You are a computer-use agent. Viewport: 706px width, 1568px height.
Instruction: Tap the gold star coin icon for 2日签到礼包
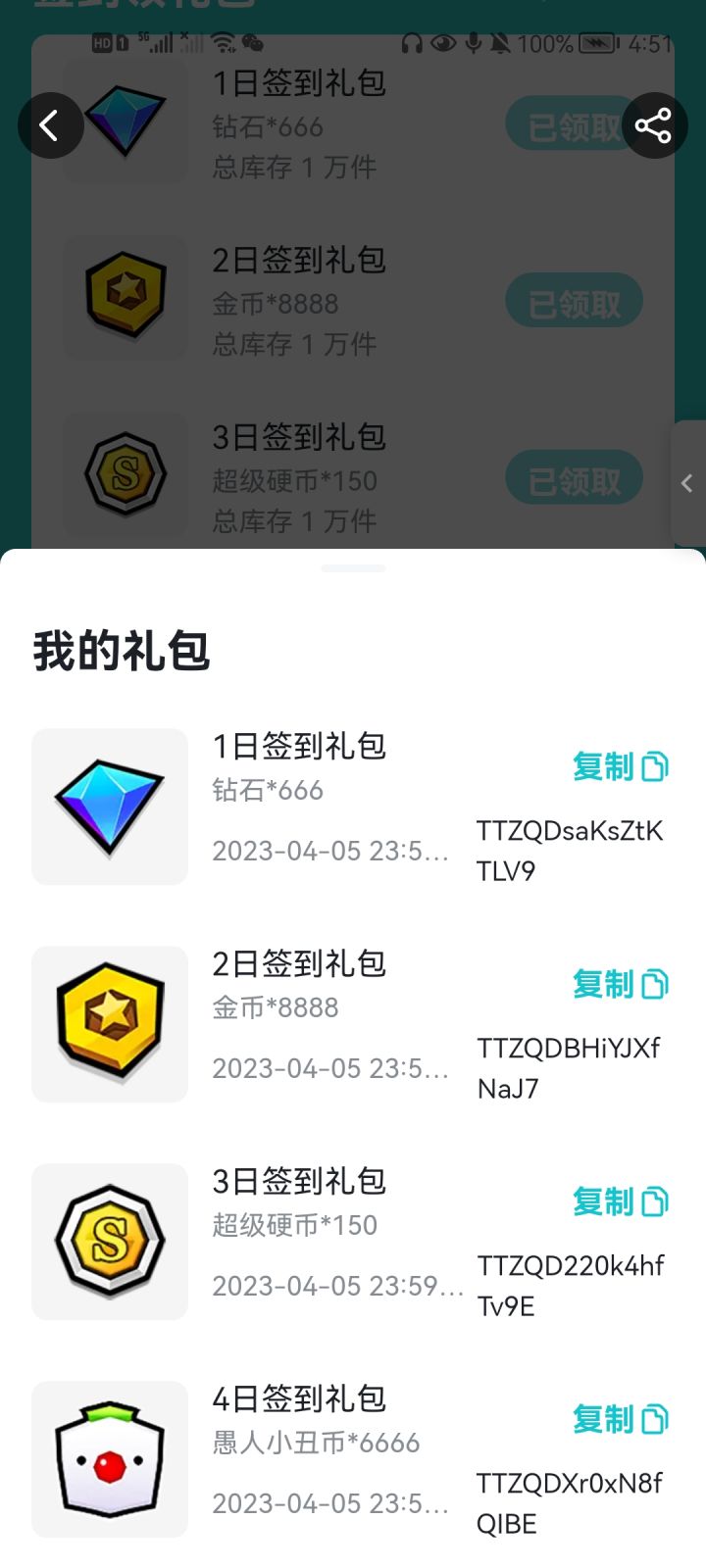click(109, 1023)
